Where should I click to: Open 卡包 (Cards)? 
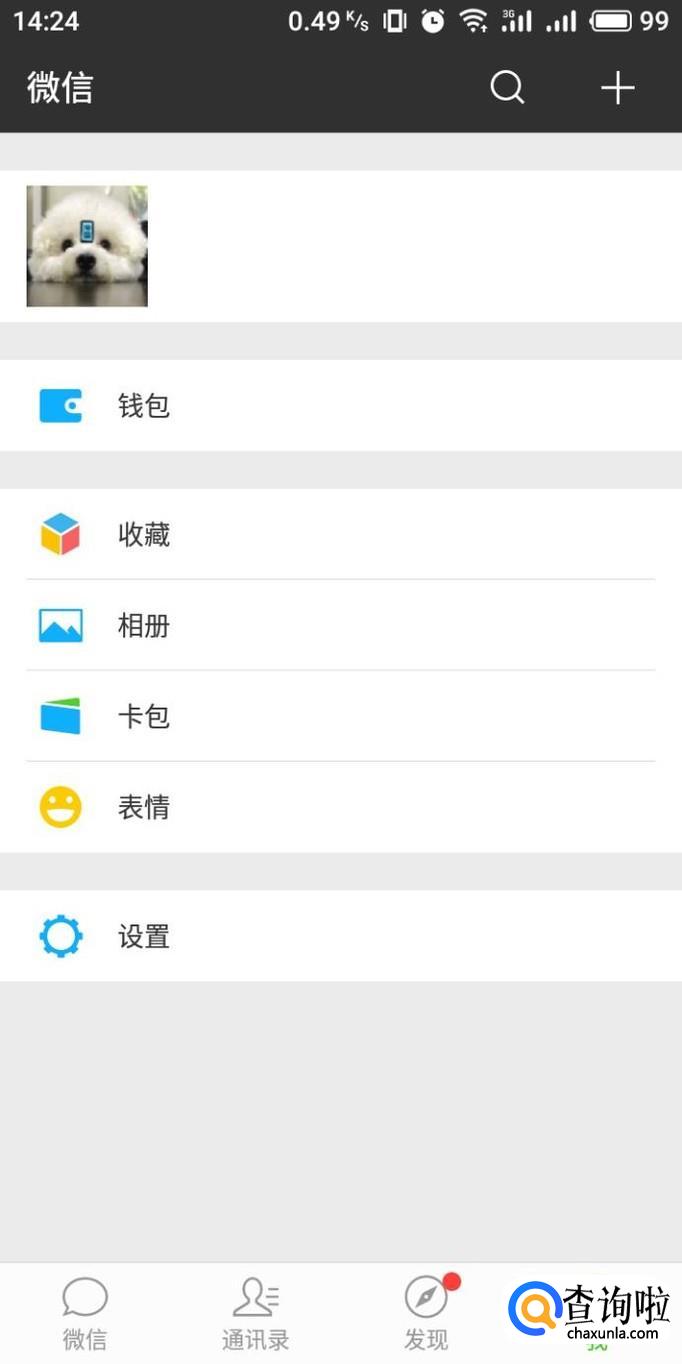[340, 717]
